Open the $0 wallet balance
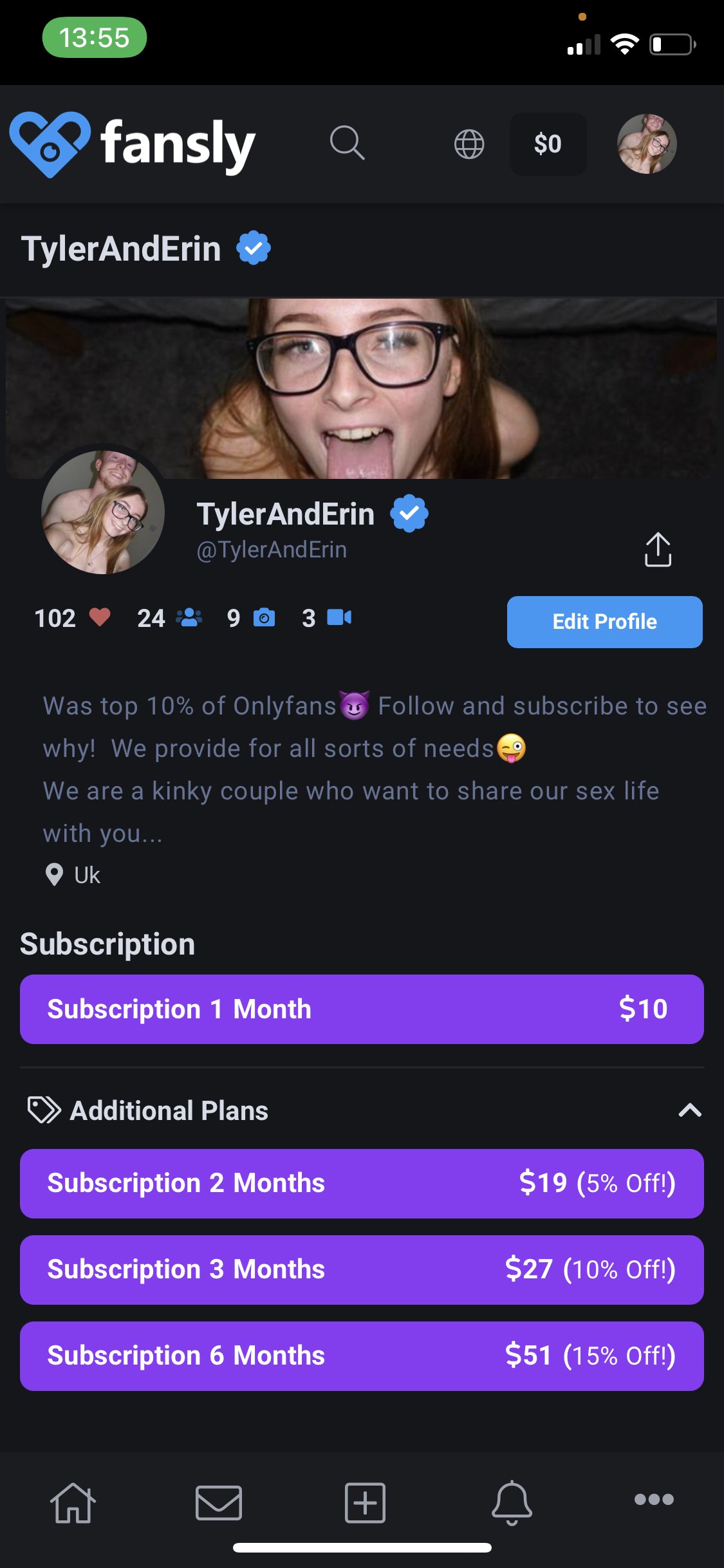The image size is (724, 1568). tap(548, 144)
